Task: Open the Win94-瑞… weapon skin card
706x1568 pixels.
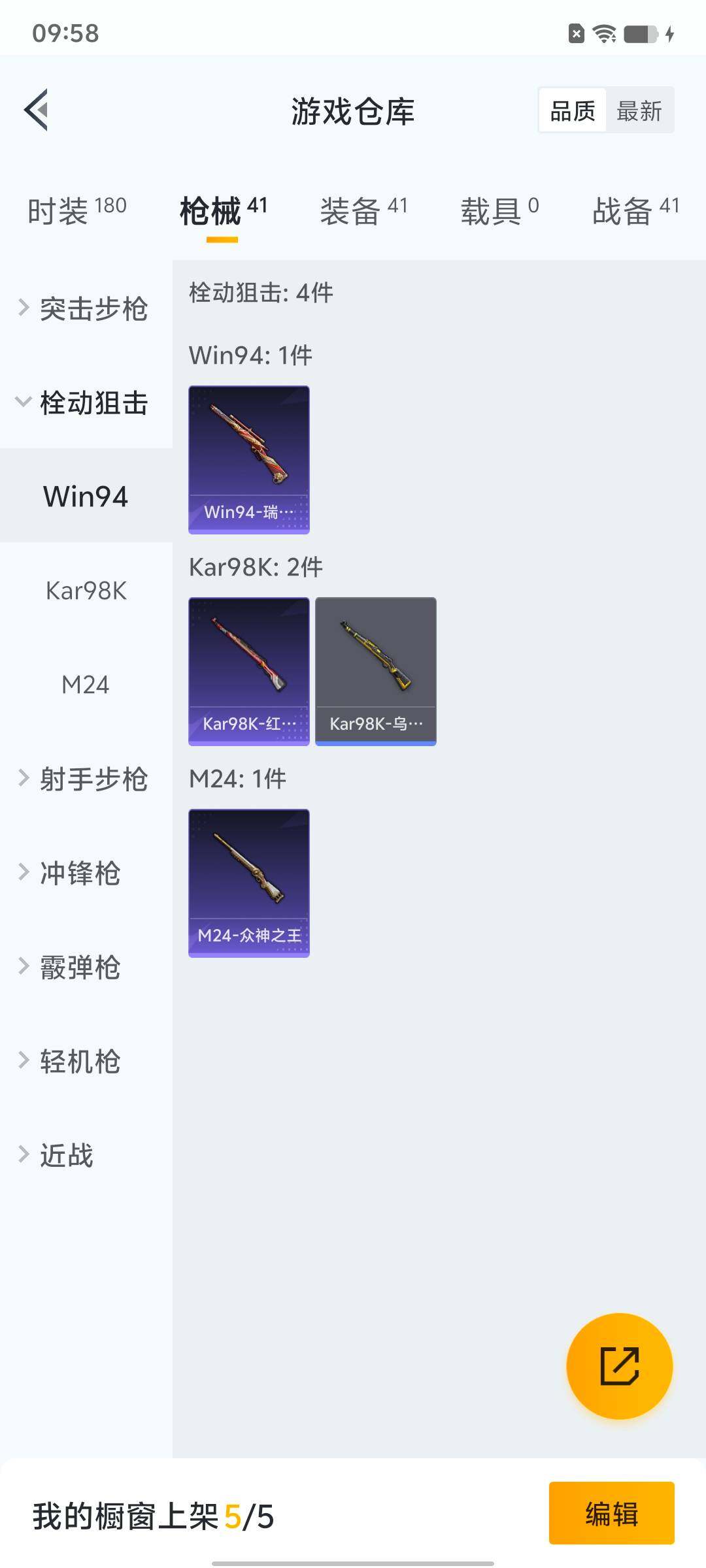Action: coord(249,459)
